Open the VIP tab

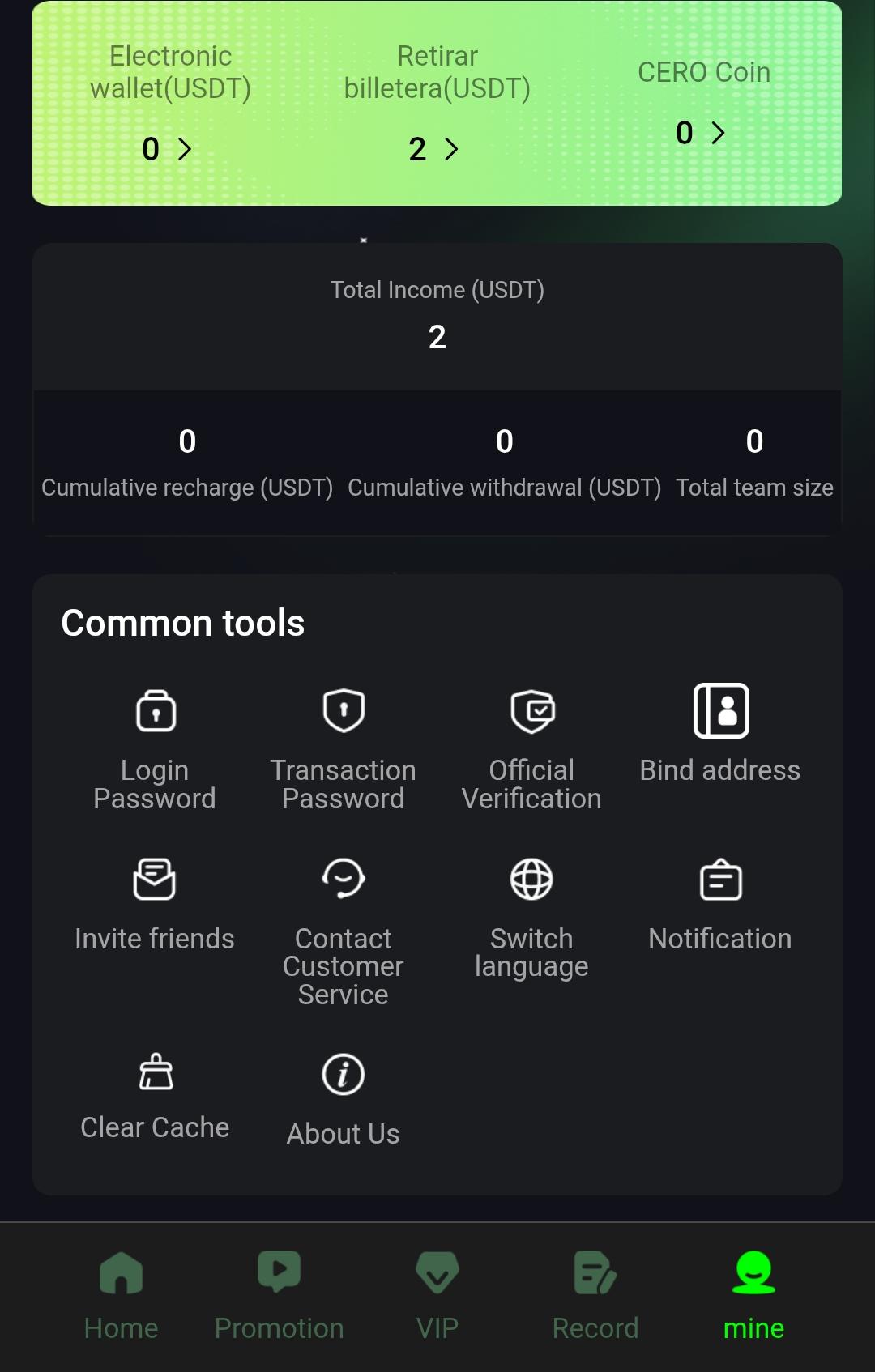(437, 1293)
